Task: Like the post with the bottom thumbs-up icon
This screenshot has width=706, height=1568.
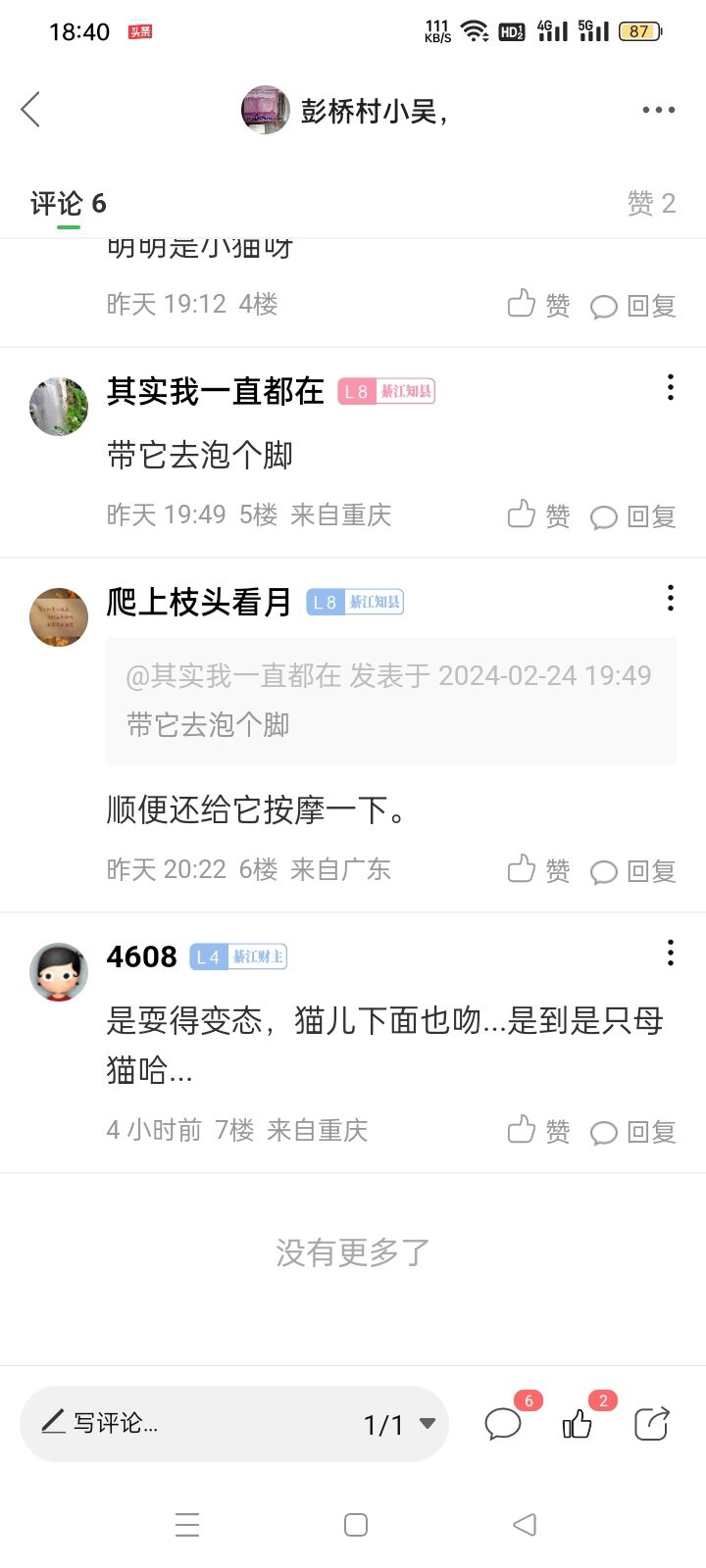Action: click(578, 1423)
